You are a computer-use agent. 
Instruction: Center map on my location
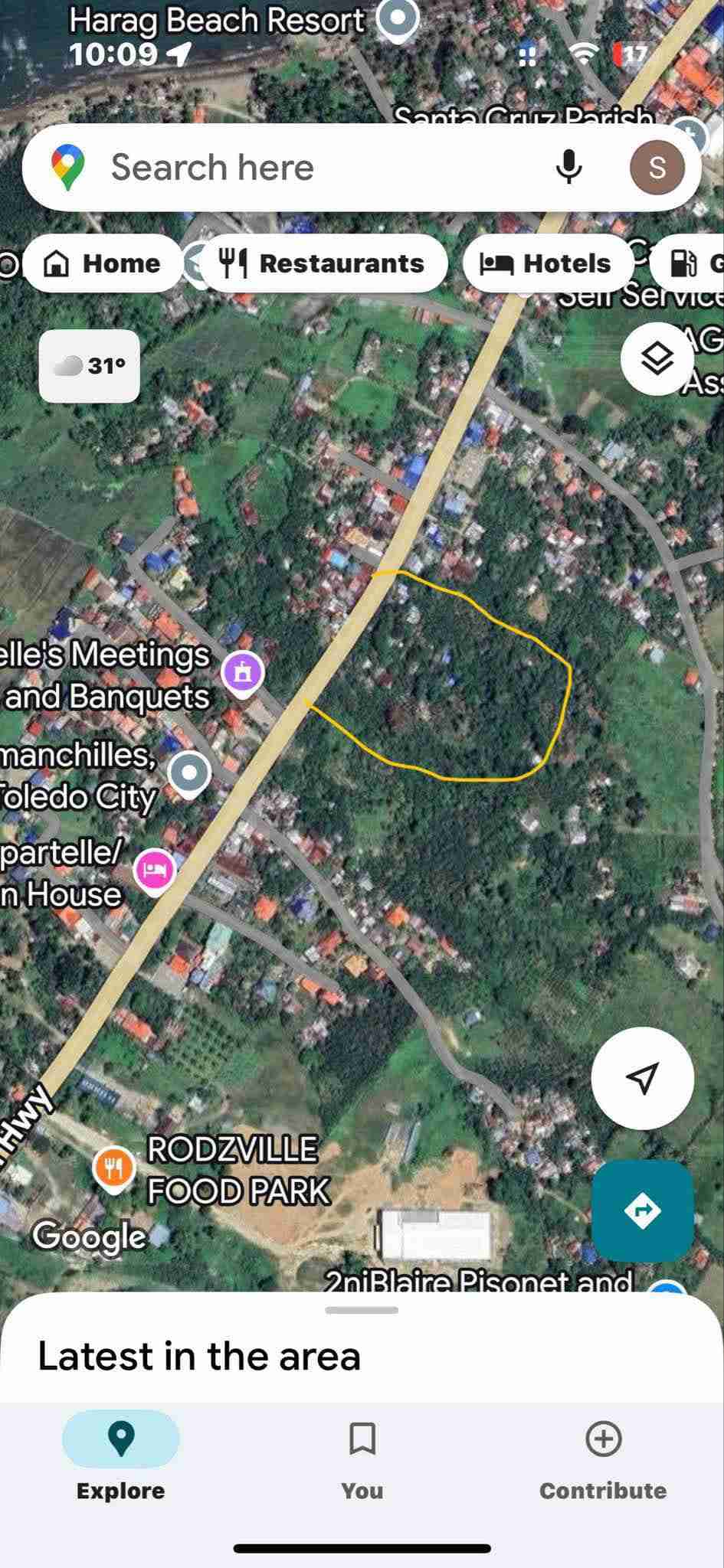click(642, 1077)
